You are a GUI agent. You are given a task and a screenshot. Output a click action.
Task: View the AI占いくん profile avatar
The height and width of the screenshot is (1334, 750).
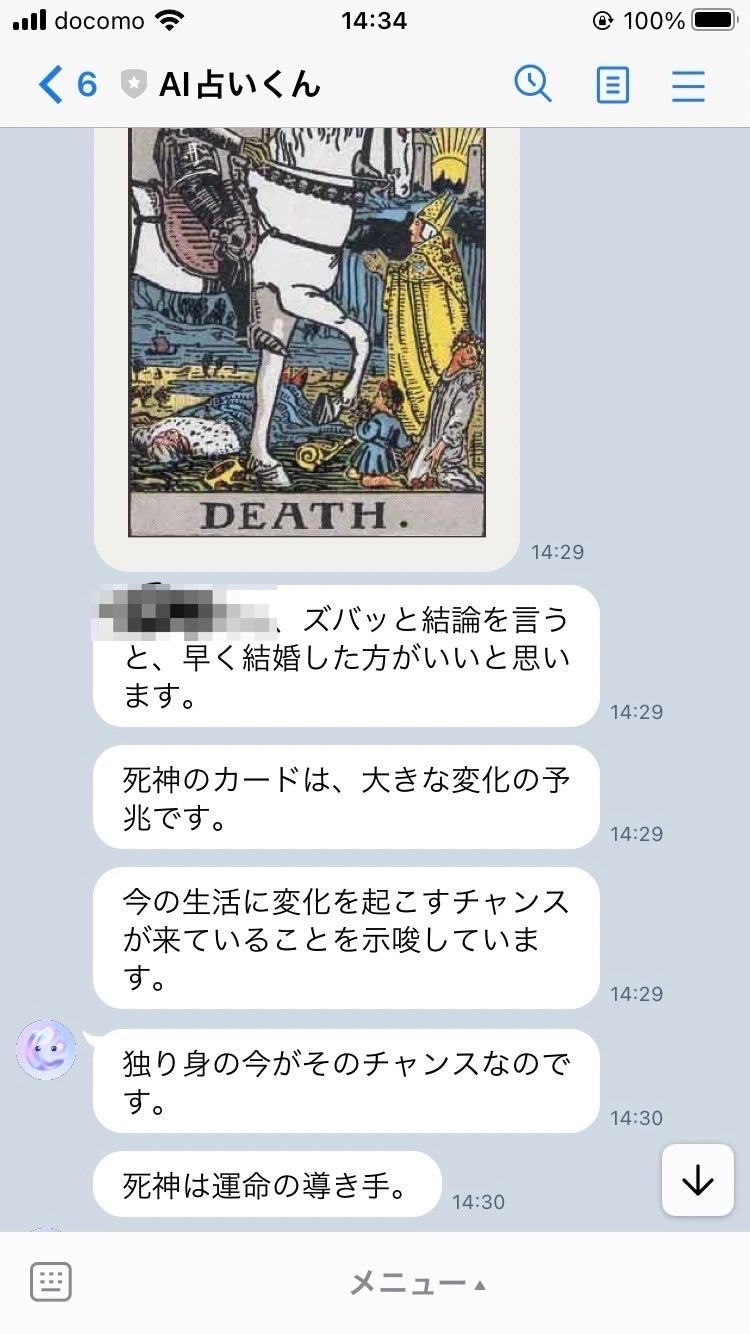[46, 1050]
